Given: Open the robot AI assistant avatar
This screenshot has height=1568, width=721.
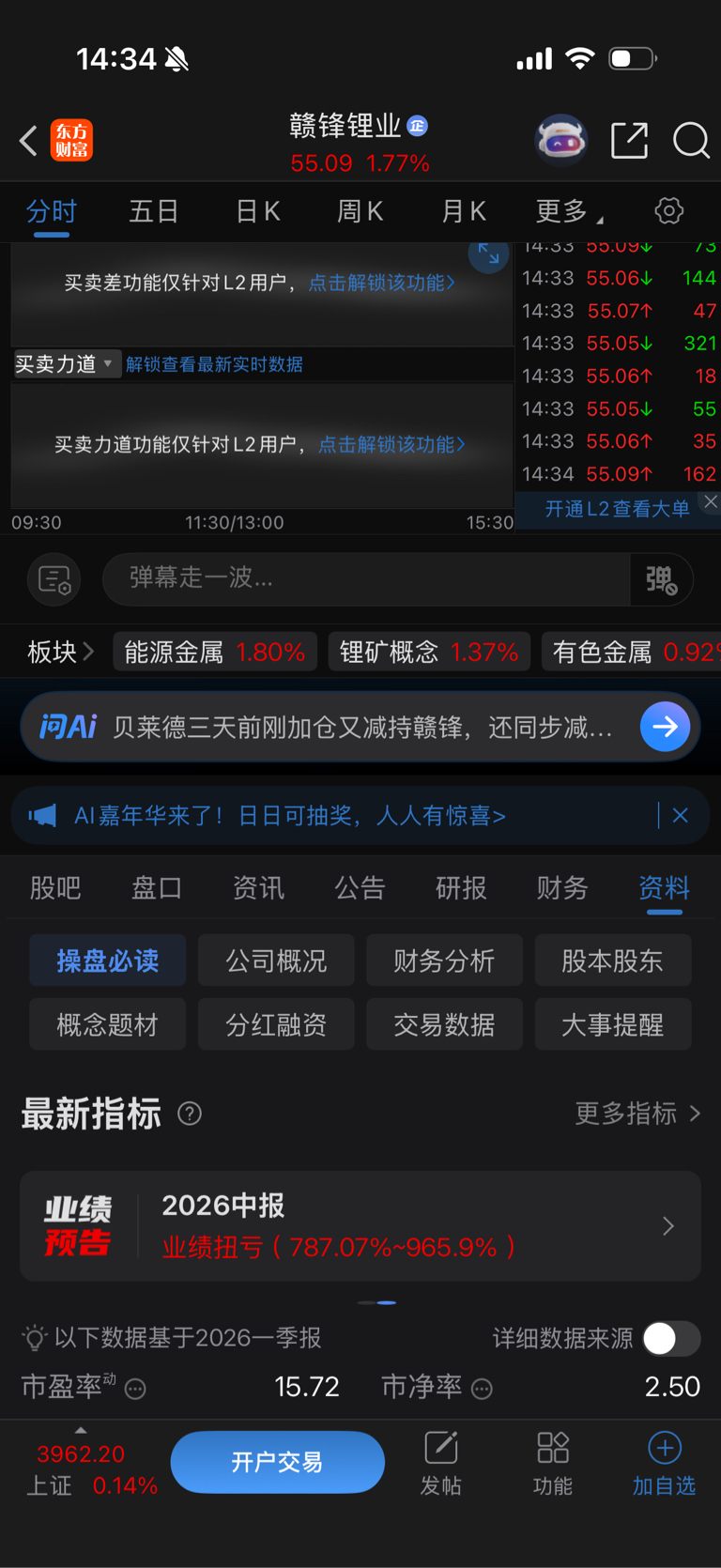Looking at the screenshot, I should click(561, 141).
